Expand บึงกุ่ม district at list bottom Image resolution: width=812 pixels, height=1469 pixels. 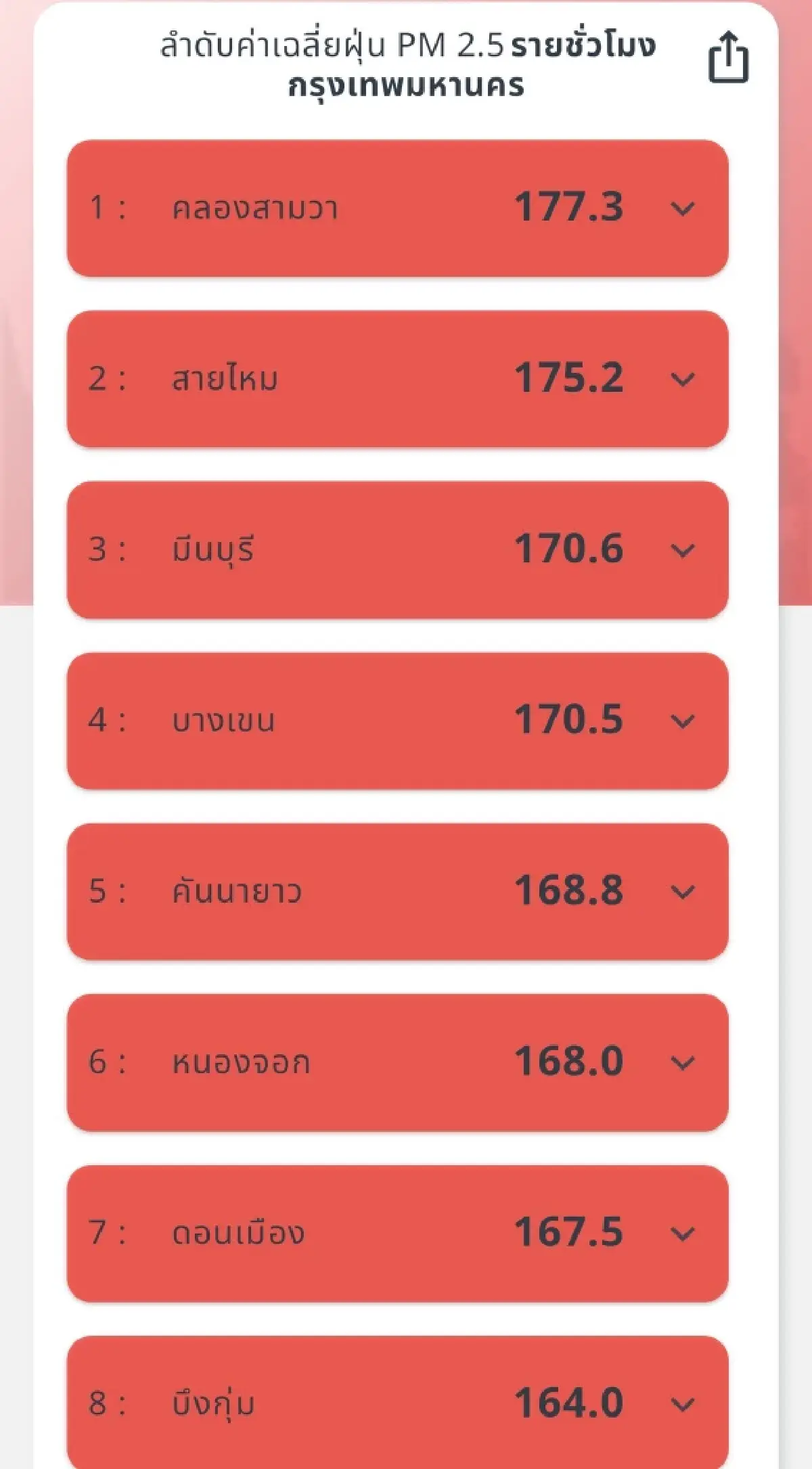(x=683, y=1403)
